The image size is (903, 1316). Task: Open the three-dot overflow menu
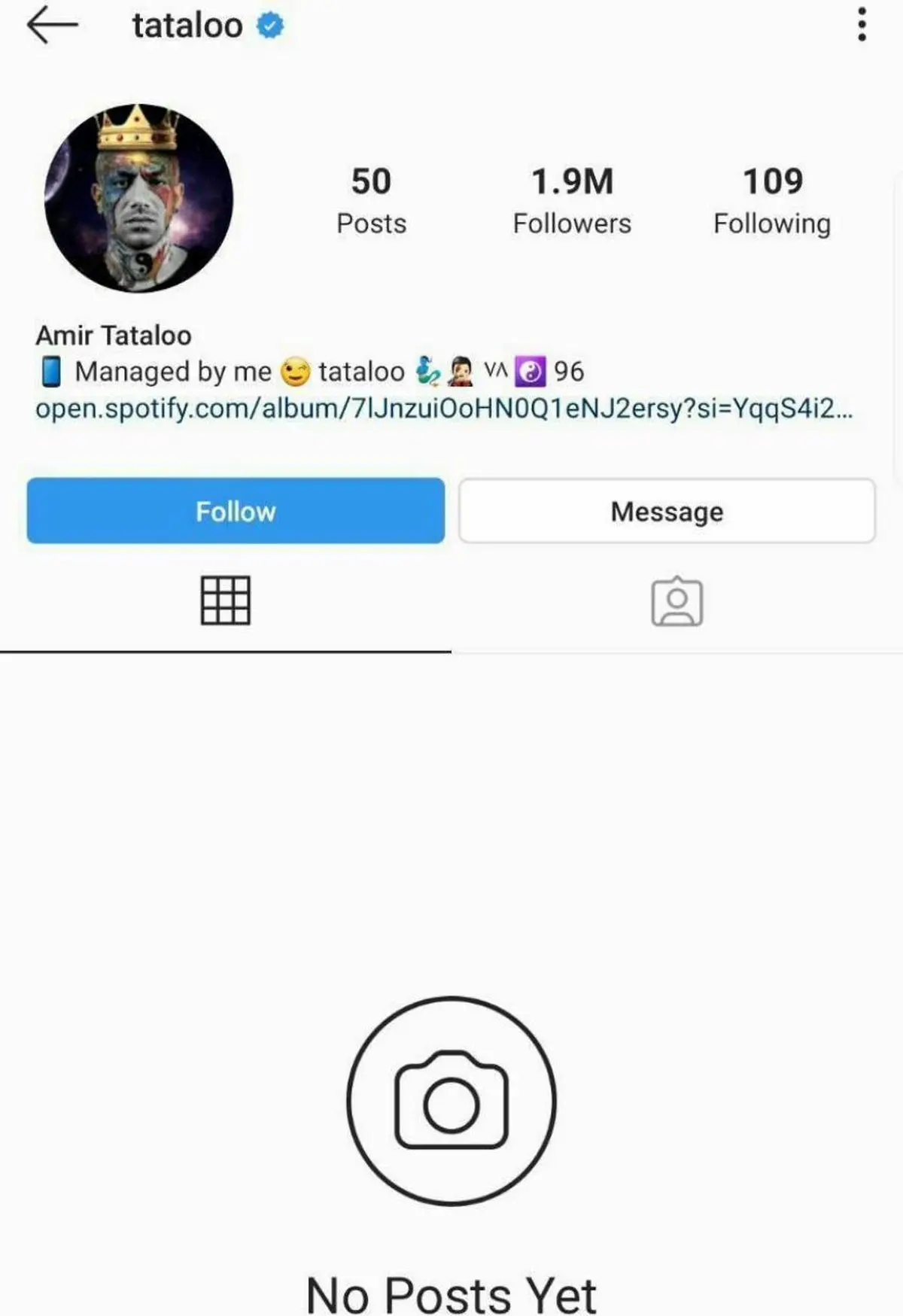click(x=862, y=25)
